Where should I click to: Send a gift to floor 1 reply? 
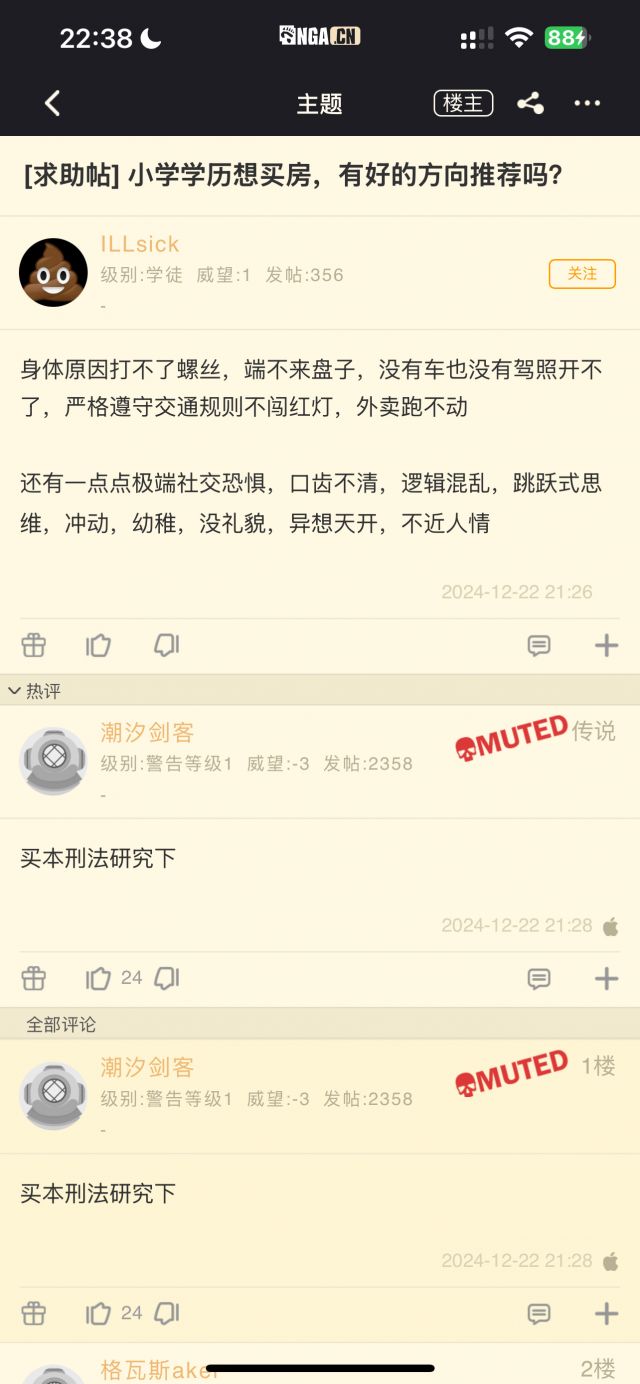click(34, 1313)
